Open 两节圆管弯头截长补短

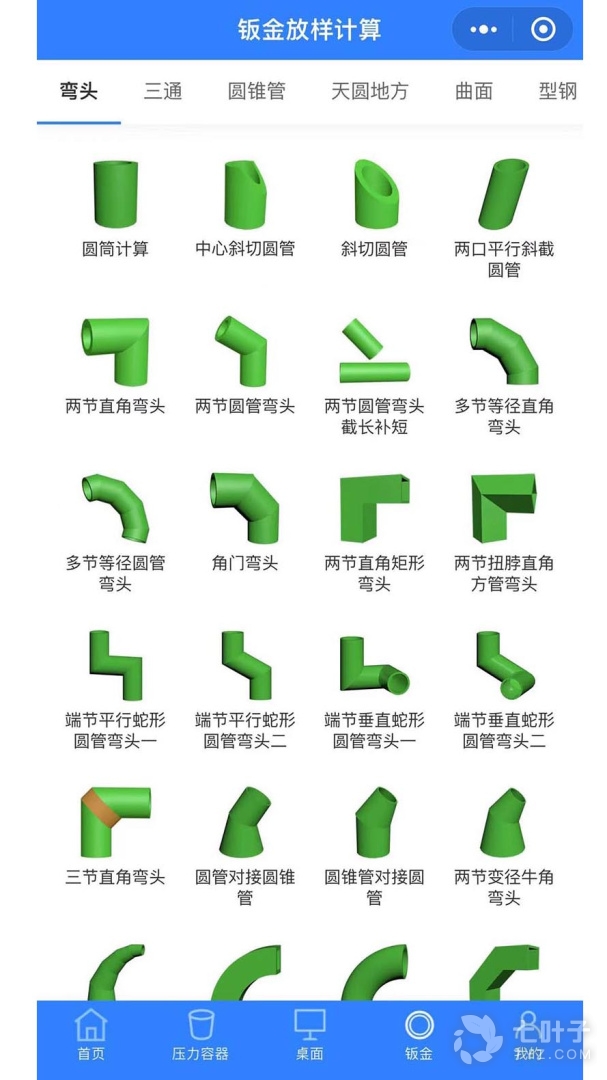click(374, 376)
